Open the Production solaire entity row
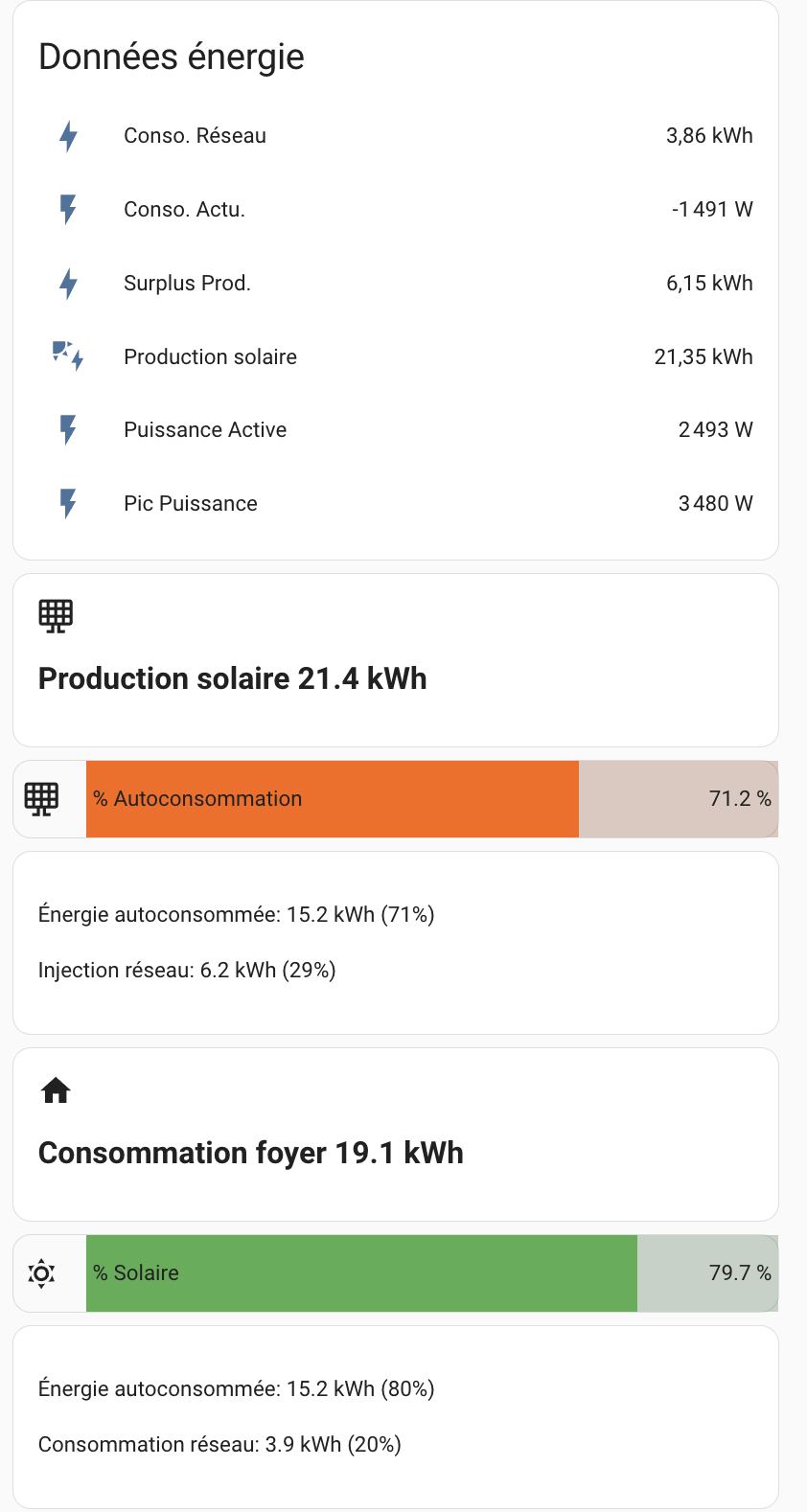The image size is (807, 1512). 396,357
